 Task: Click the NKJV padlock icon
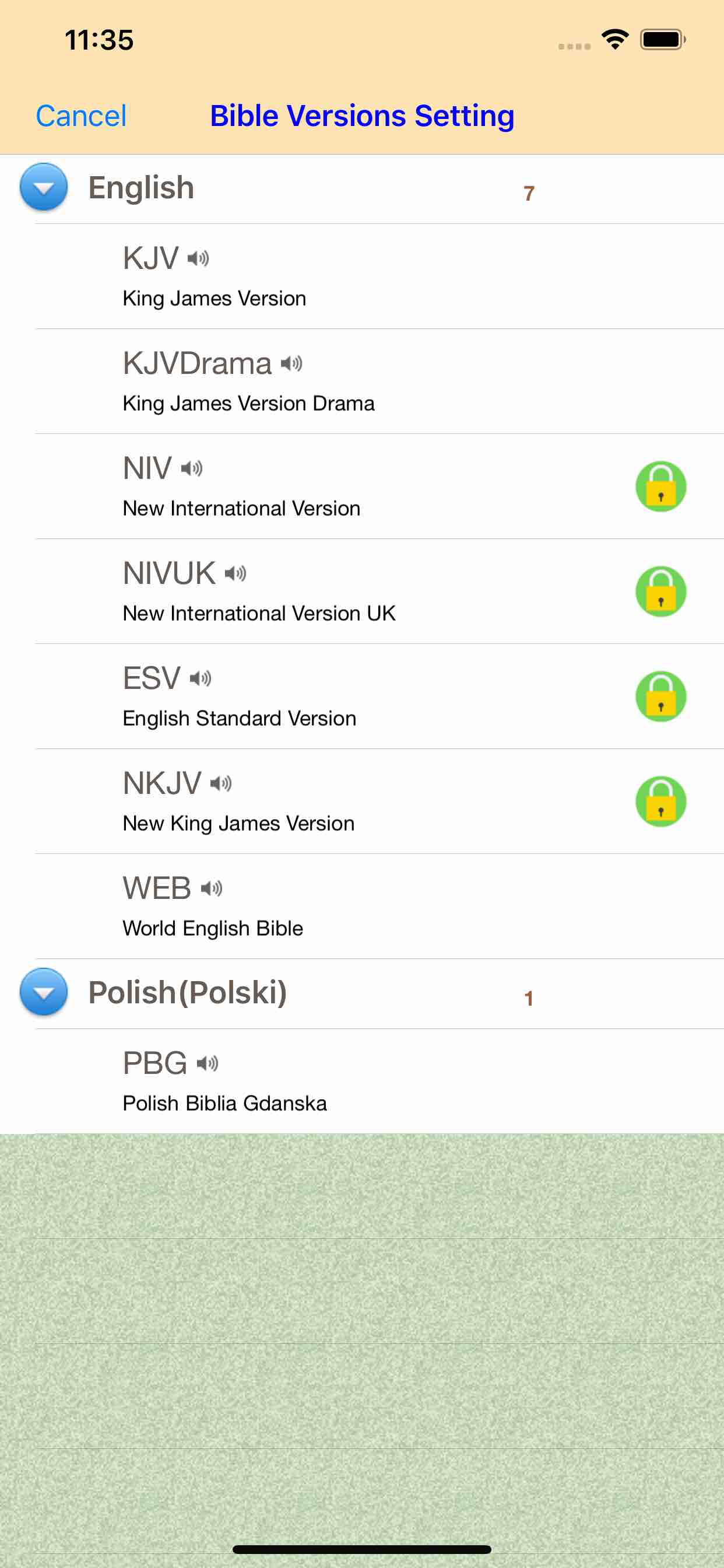click(x=660, y=802)
